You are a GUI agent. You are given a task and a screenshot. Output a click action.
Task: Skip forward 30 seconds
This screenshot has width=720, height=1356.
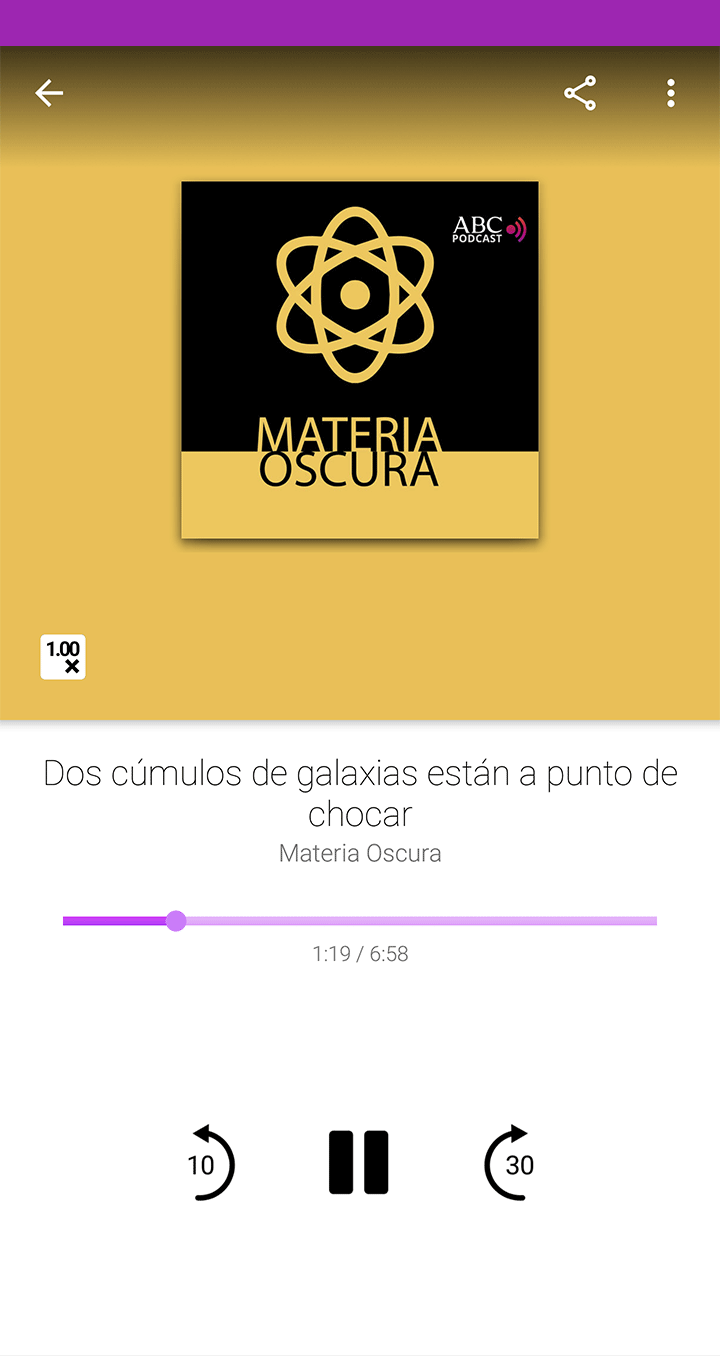[x=511, y=1163]
